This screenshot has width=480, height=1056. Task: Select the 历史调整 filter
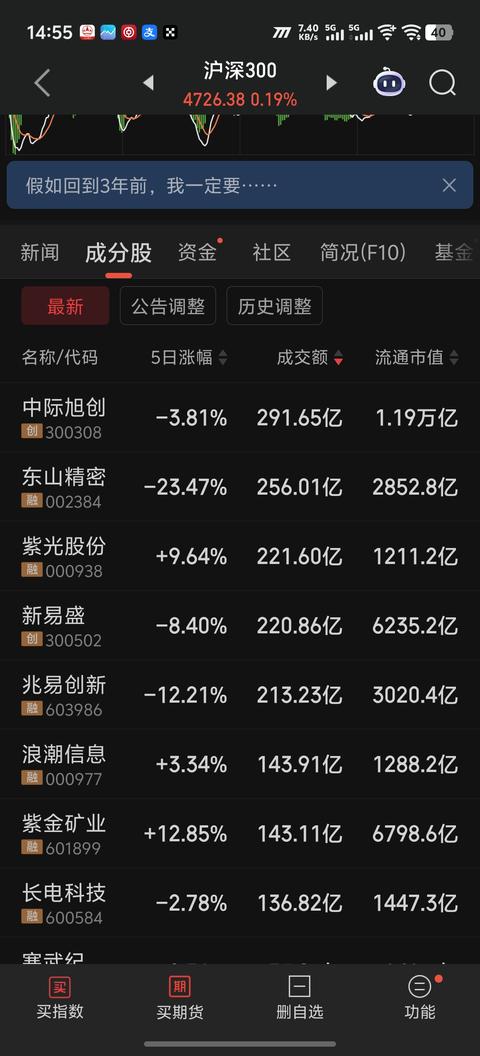click(275, 306)
